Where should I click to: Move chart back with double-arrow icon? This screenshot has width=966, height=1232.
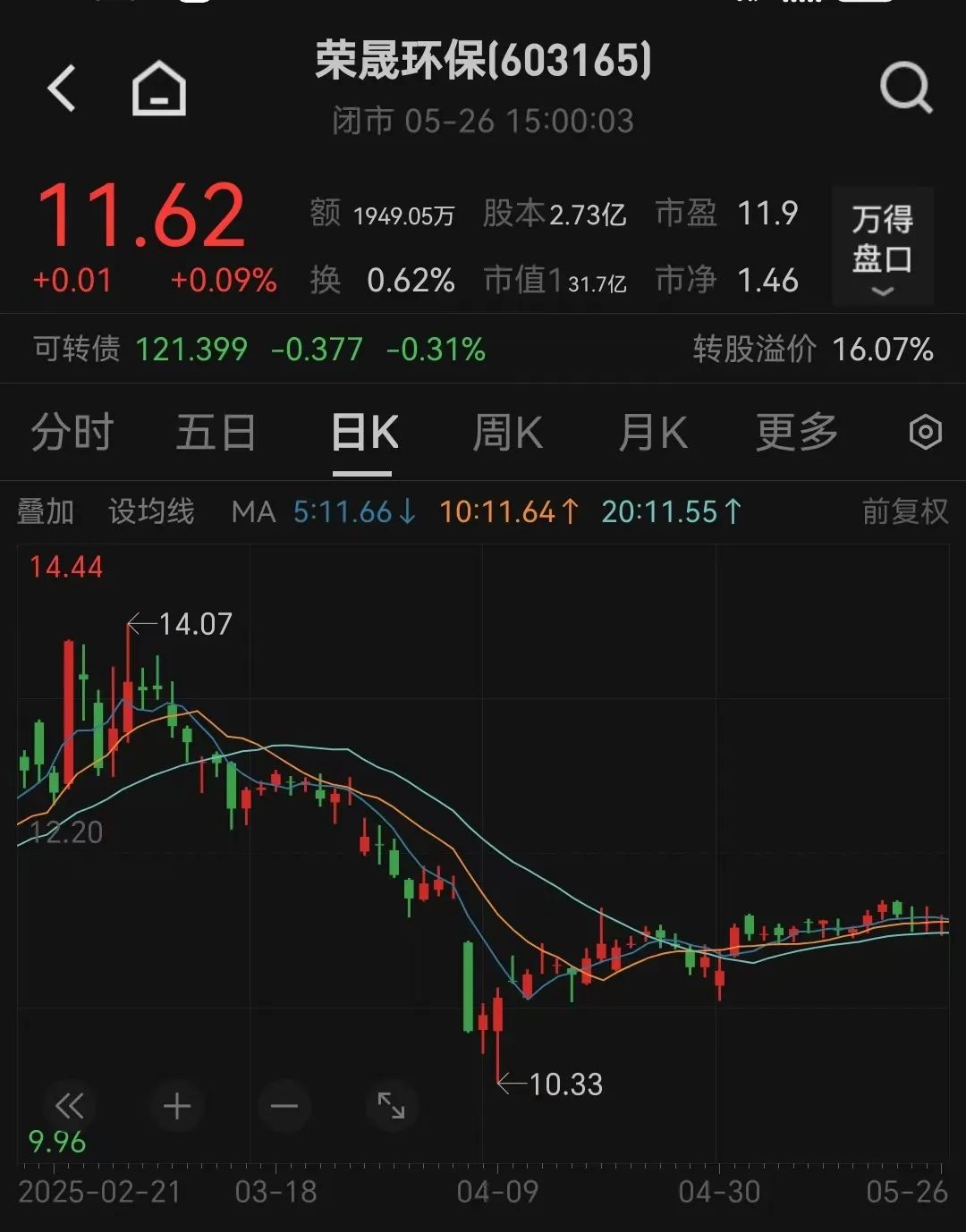[69, 1106]
